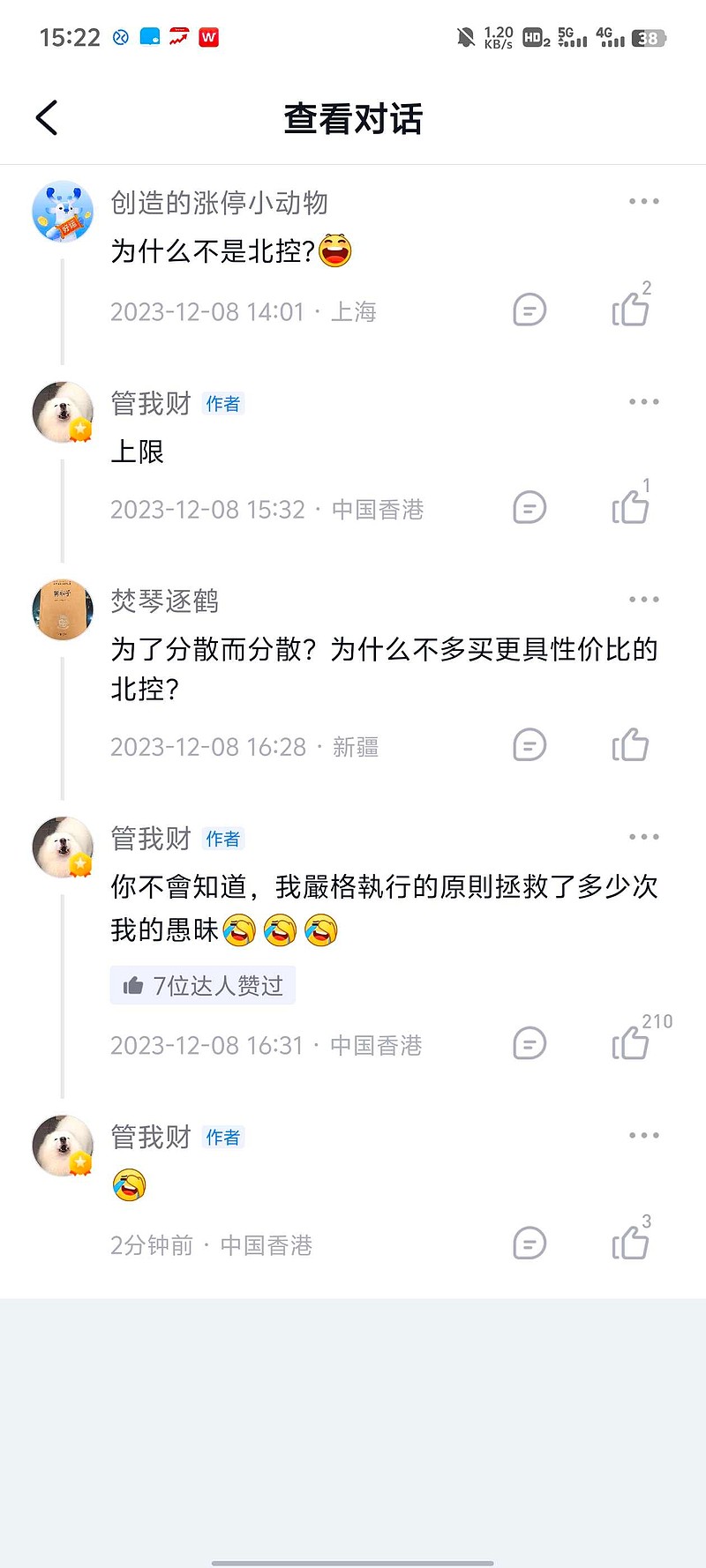
Task: Reply to the comment posted 2分钟前
Action: click(529, 1243)
